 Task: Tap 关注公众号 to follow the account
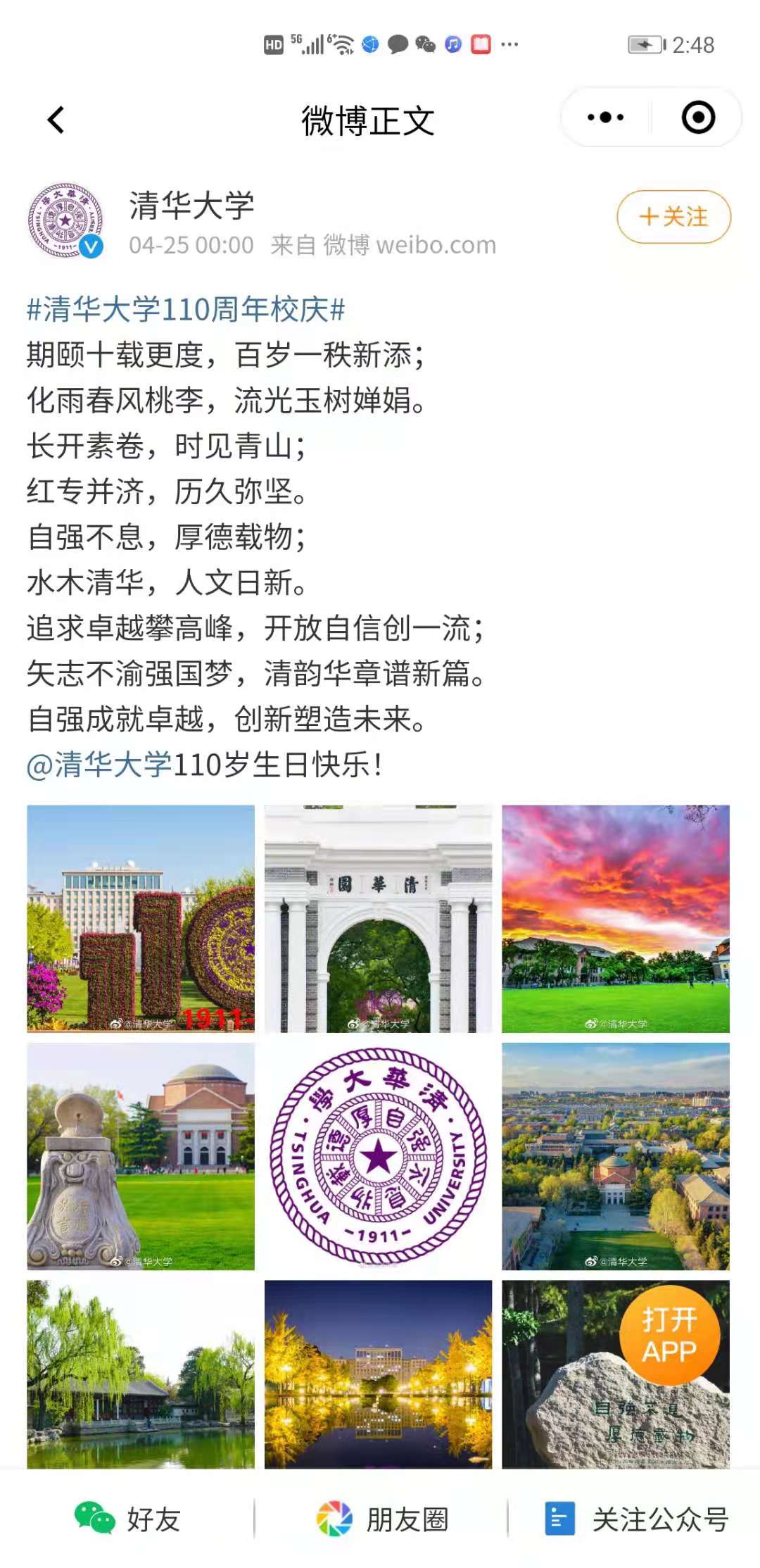637,1519
